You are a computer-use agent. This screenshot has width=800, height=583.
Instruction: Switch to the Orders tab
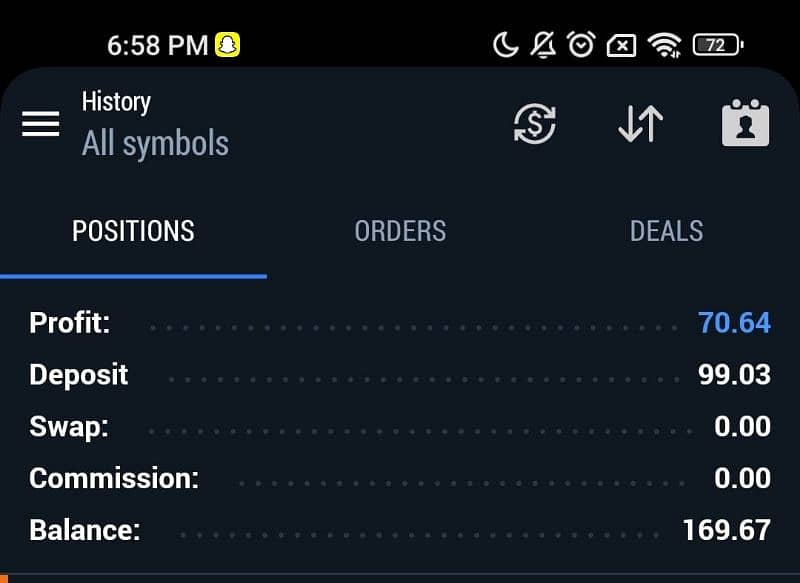point(400,231)
